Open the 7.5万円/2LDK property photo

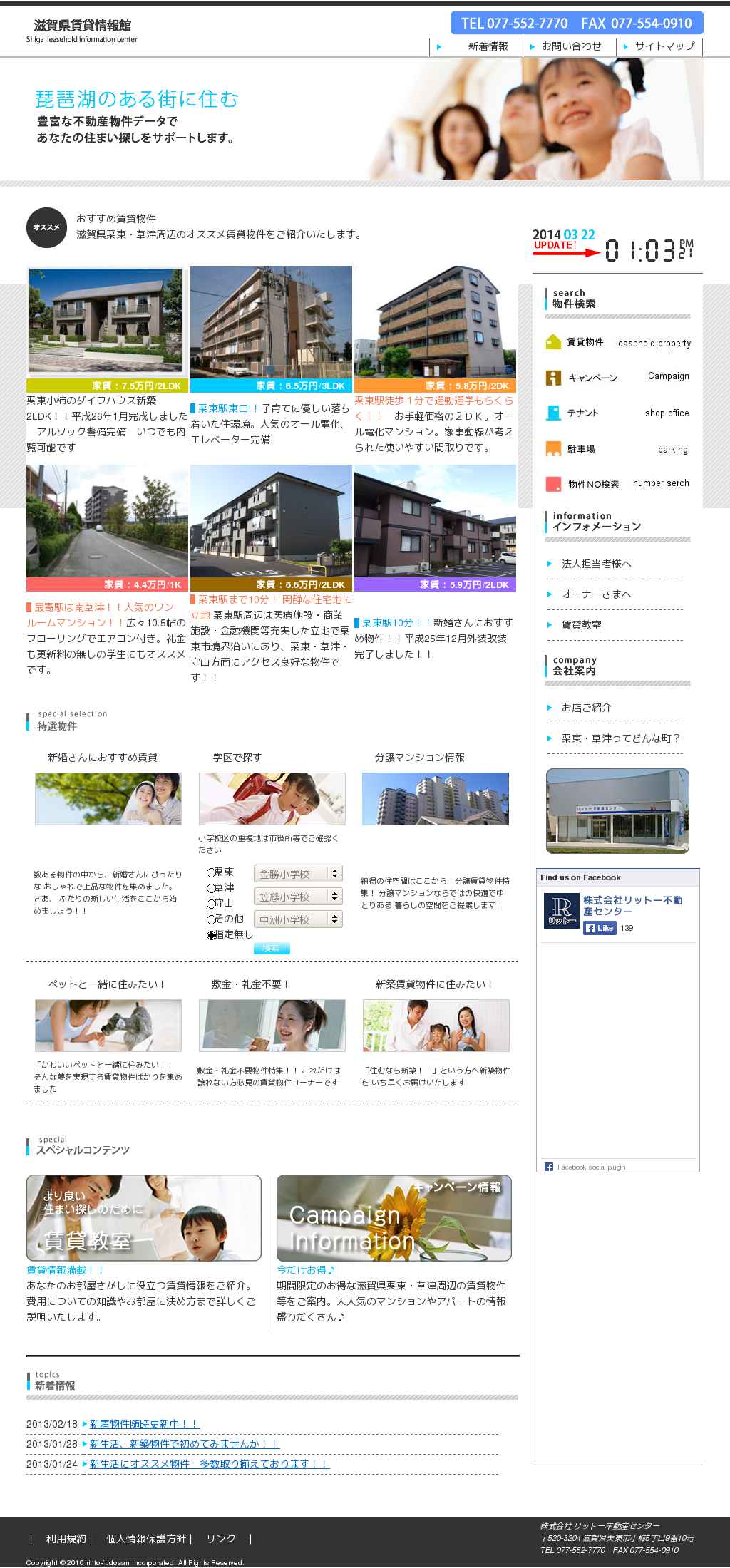(x=107, y=322)
